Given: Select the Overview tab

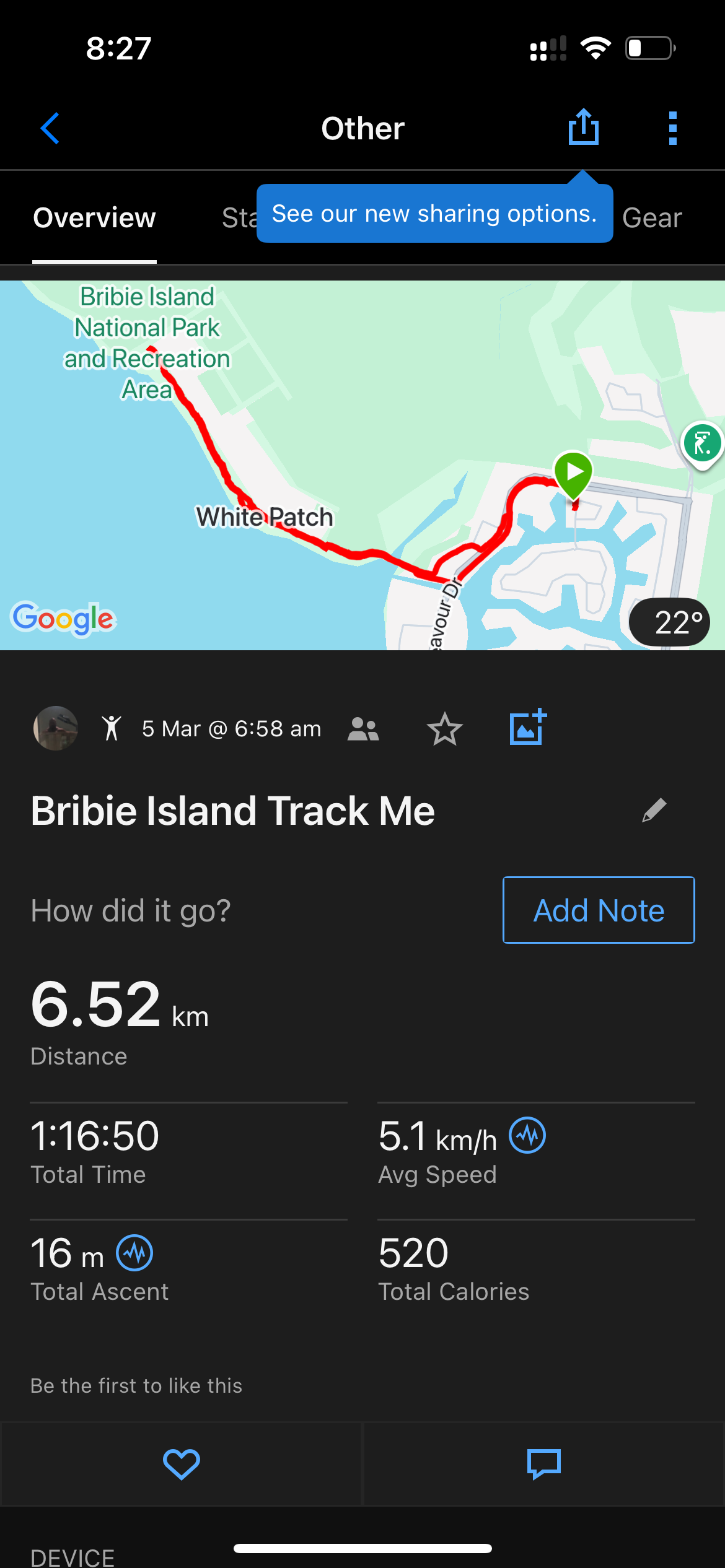Looking at the screenshot, I should tap(94, 218).
